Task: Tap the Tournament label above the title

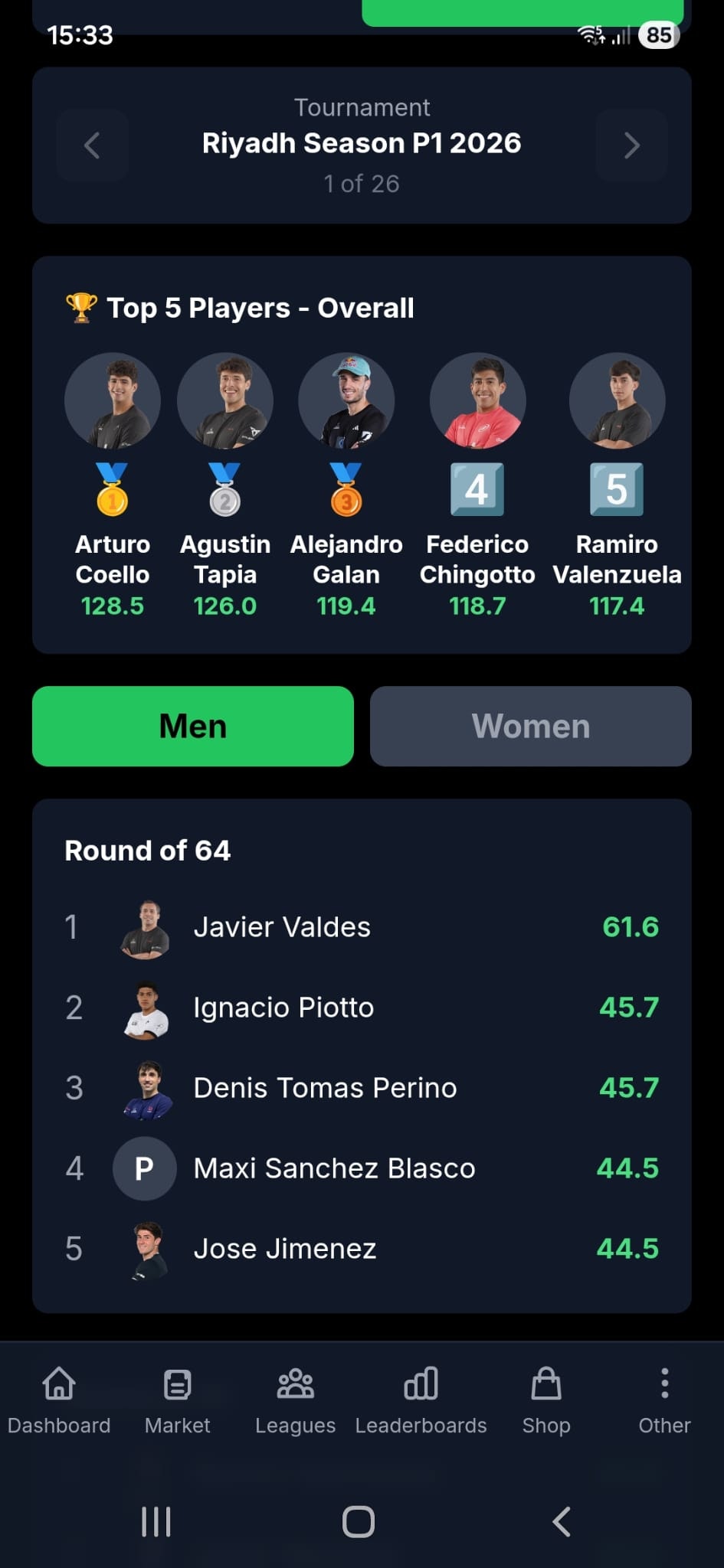Action: [362, 107]
